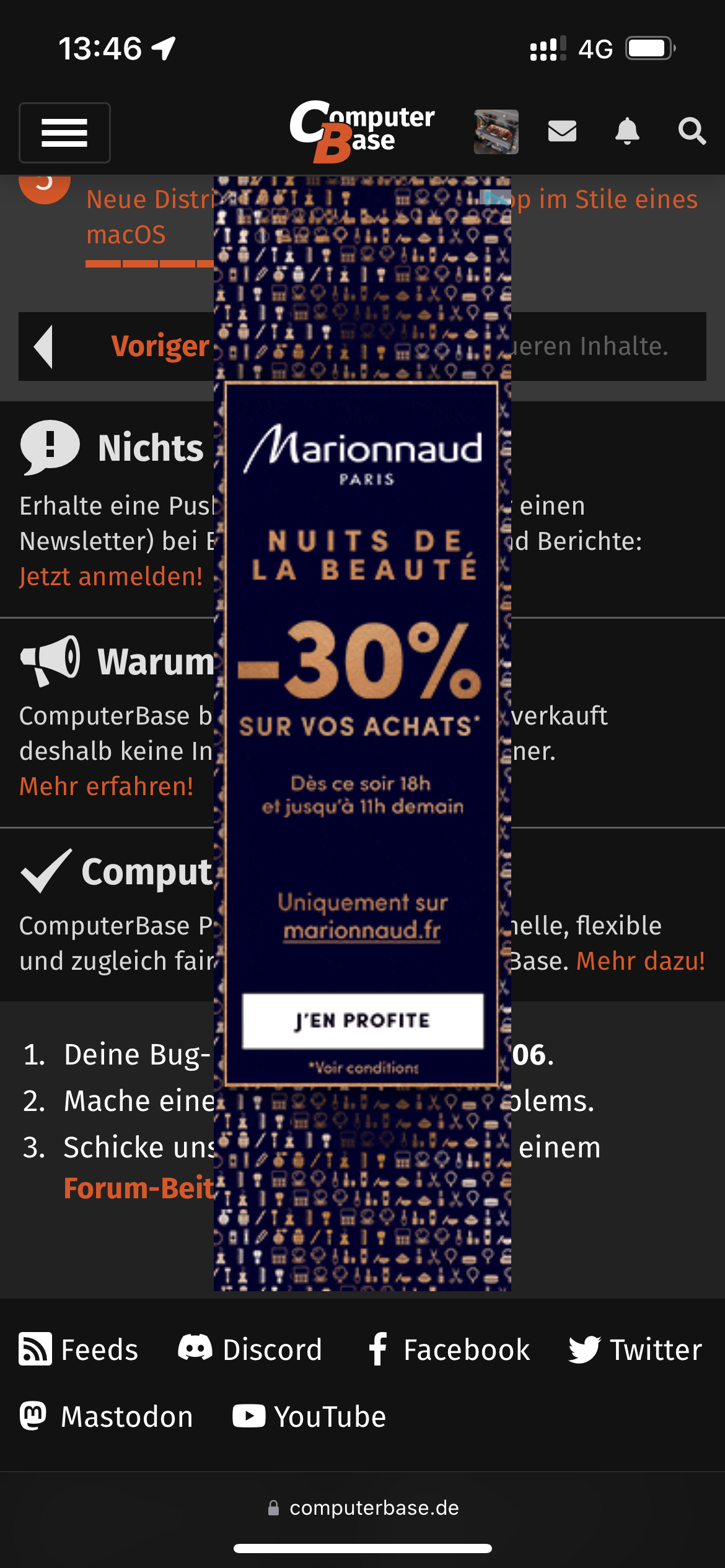Visit the Mastodon link
This screenshot has width=725, height=1568.
[107, 1417]
